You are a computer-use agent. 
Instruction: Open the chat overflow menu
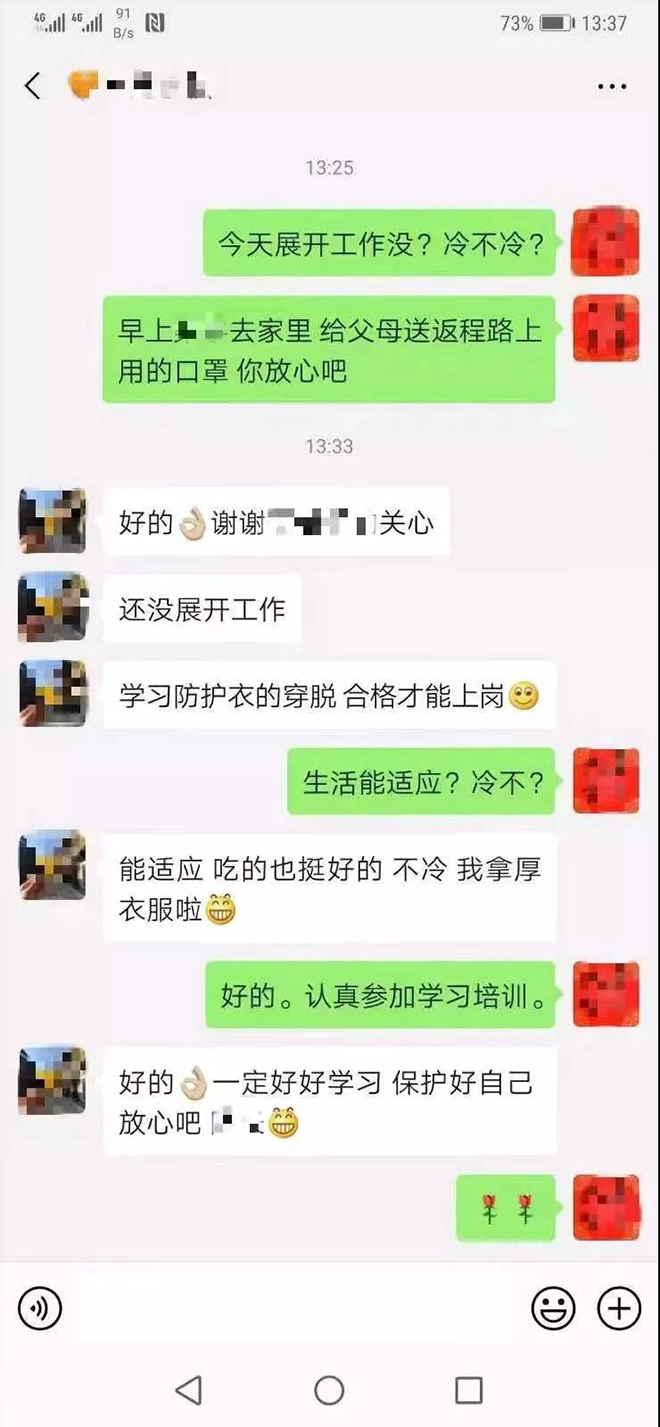click(611, 87)
